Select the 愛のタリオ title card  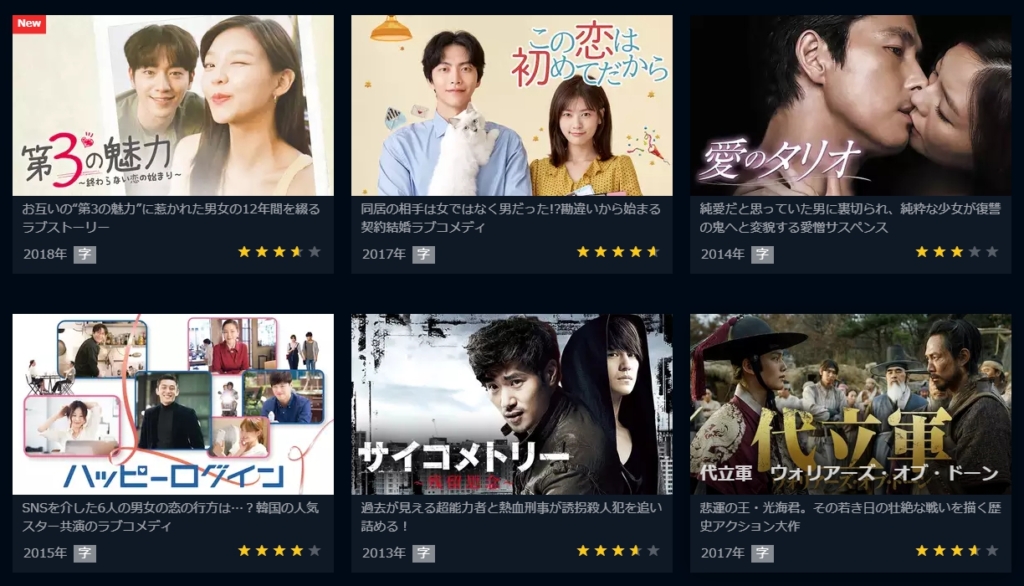[x=850, y=105]
